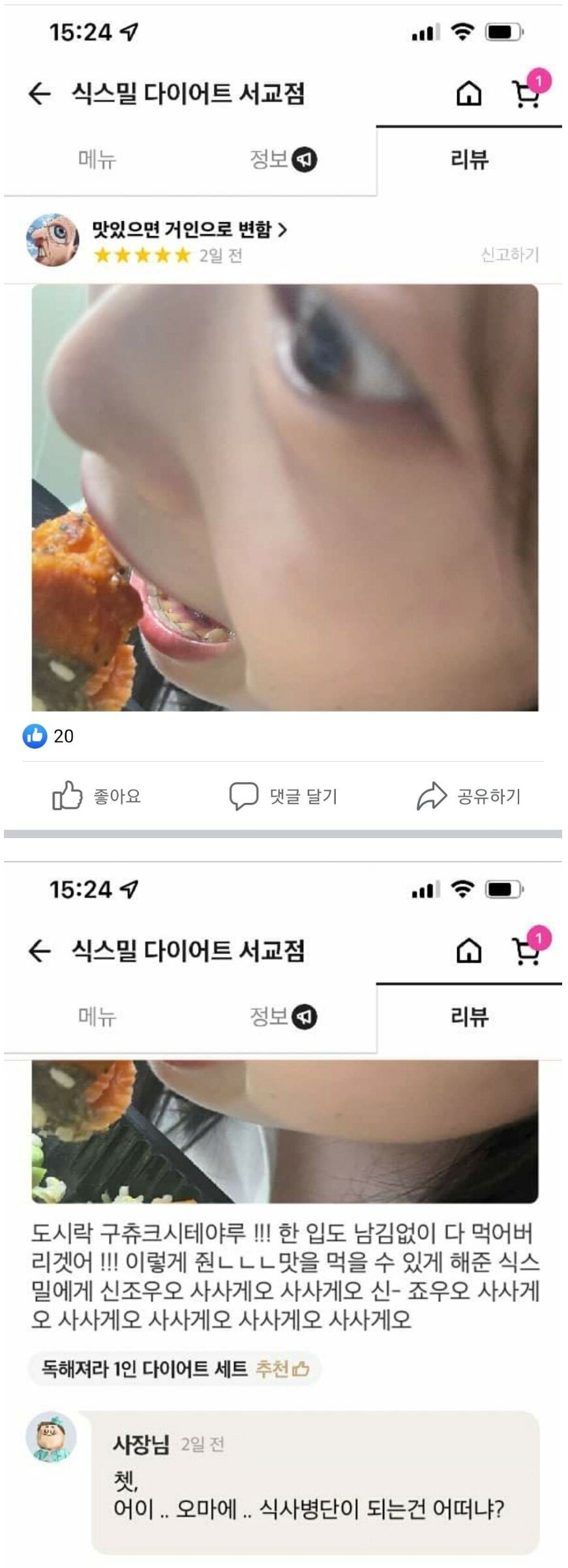568x1568 pixels.
Task: Share the post via 공유하기
Action: [x=468, y=796]
